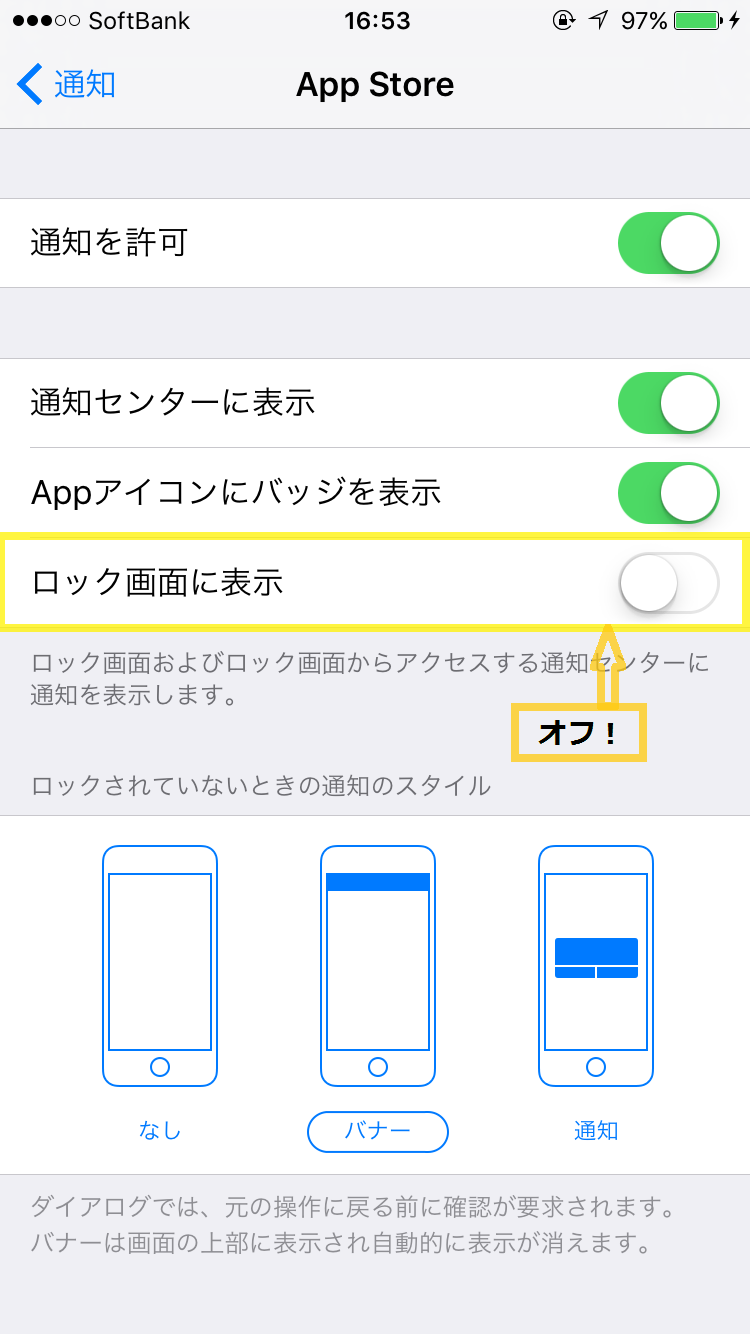Image resolution: width=750 pixels, height=1334 pixels.
Task: Select the なし alert style
Action: (160, 995)
